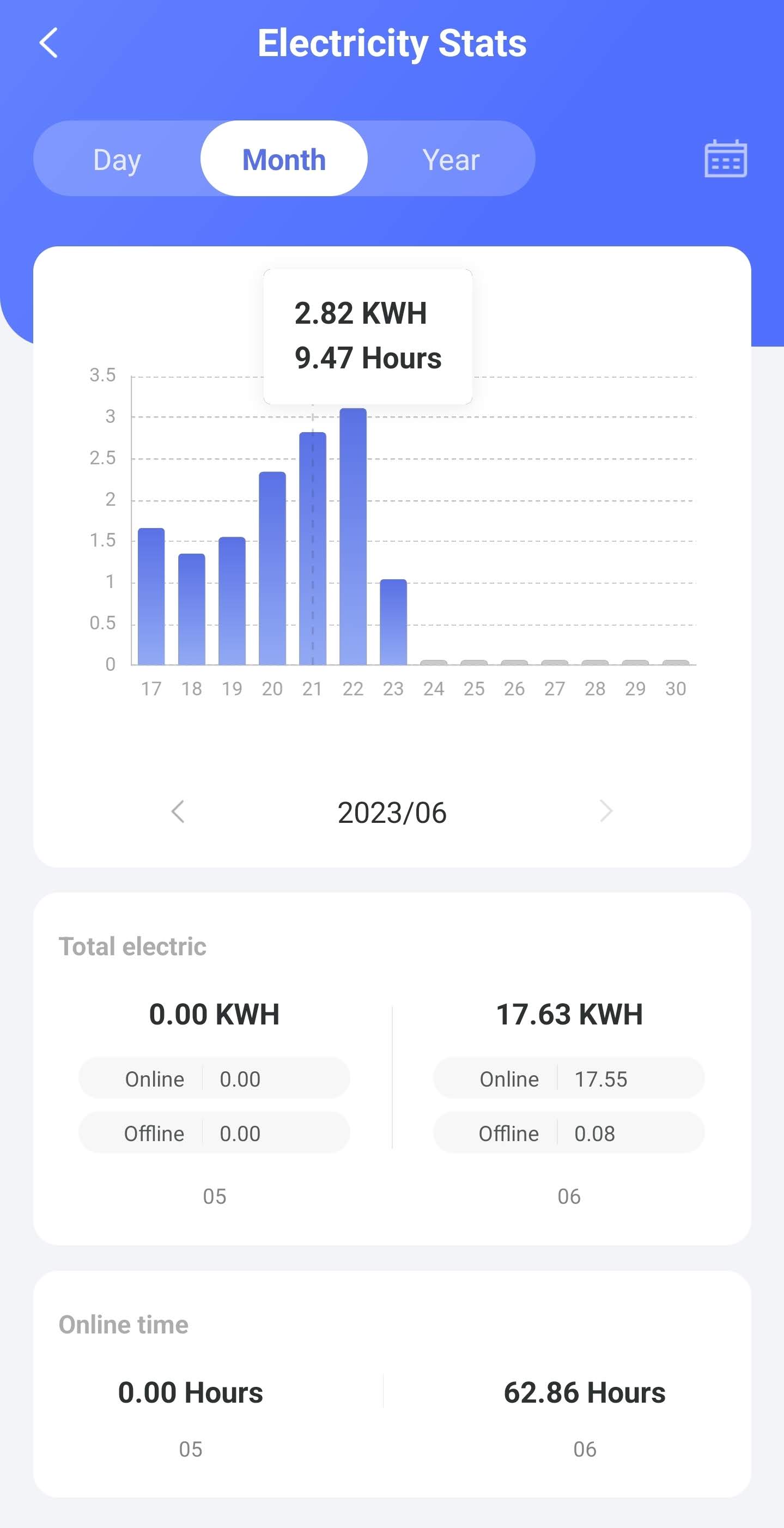Select the bar for day 22

click(353, 537)
